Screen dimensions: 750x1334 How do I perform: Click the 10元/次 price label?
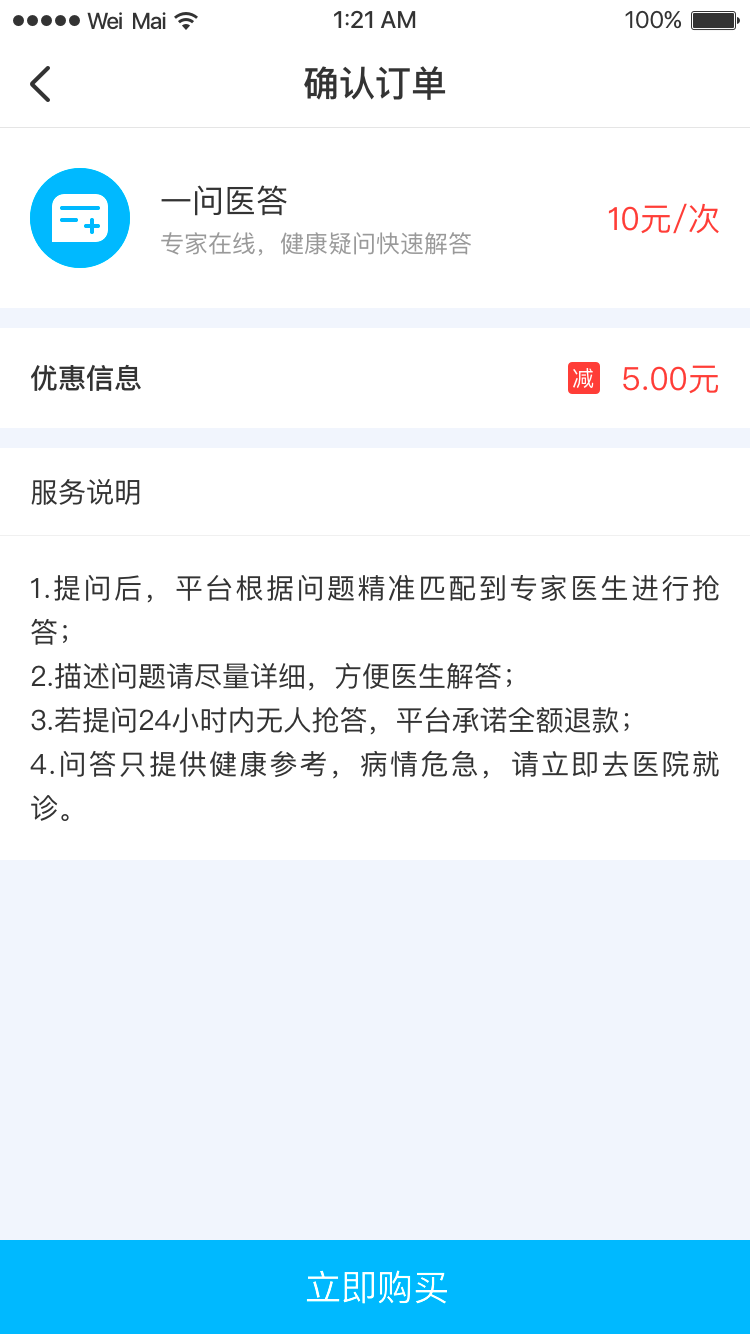pos(663,218)
